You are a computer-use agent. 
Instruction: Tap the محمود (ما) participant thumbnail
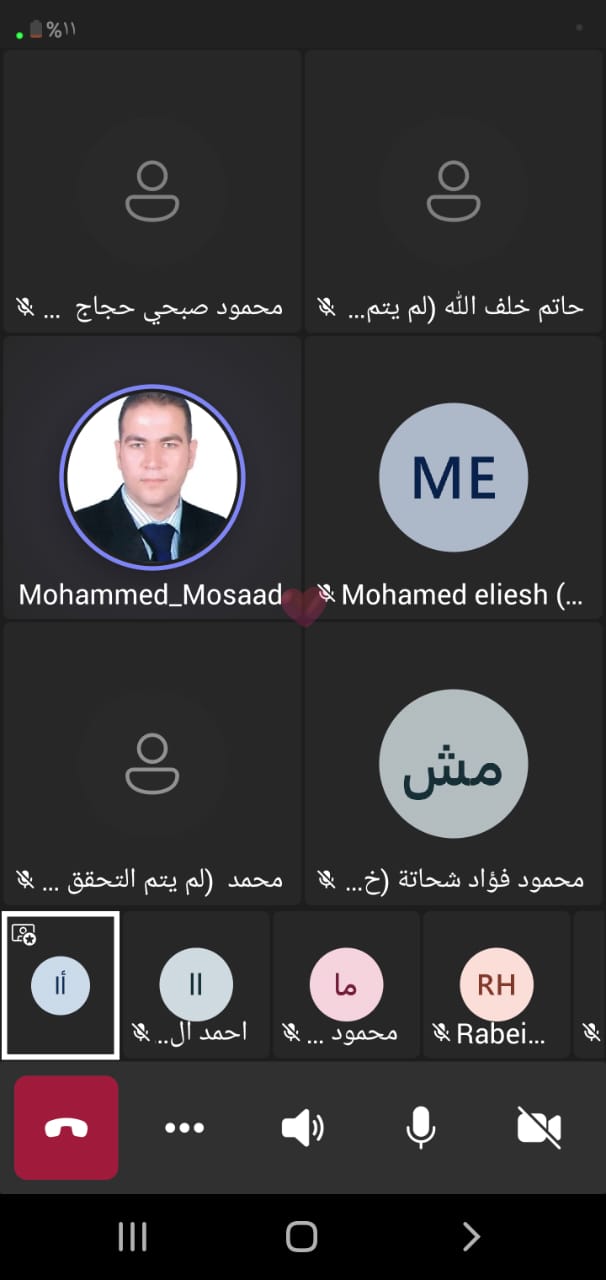tap(346, 985)
